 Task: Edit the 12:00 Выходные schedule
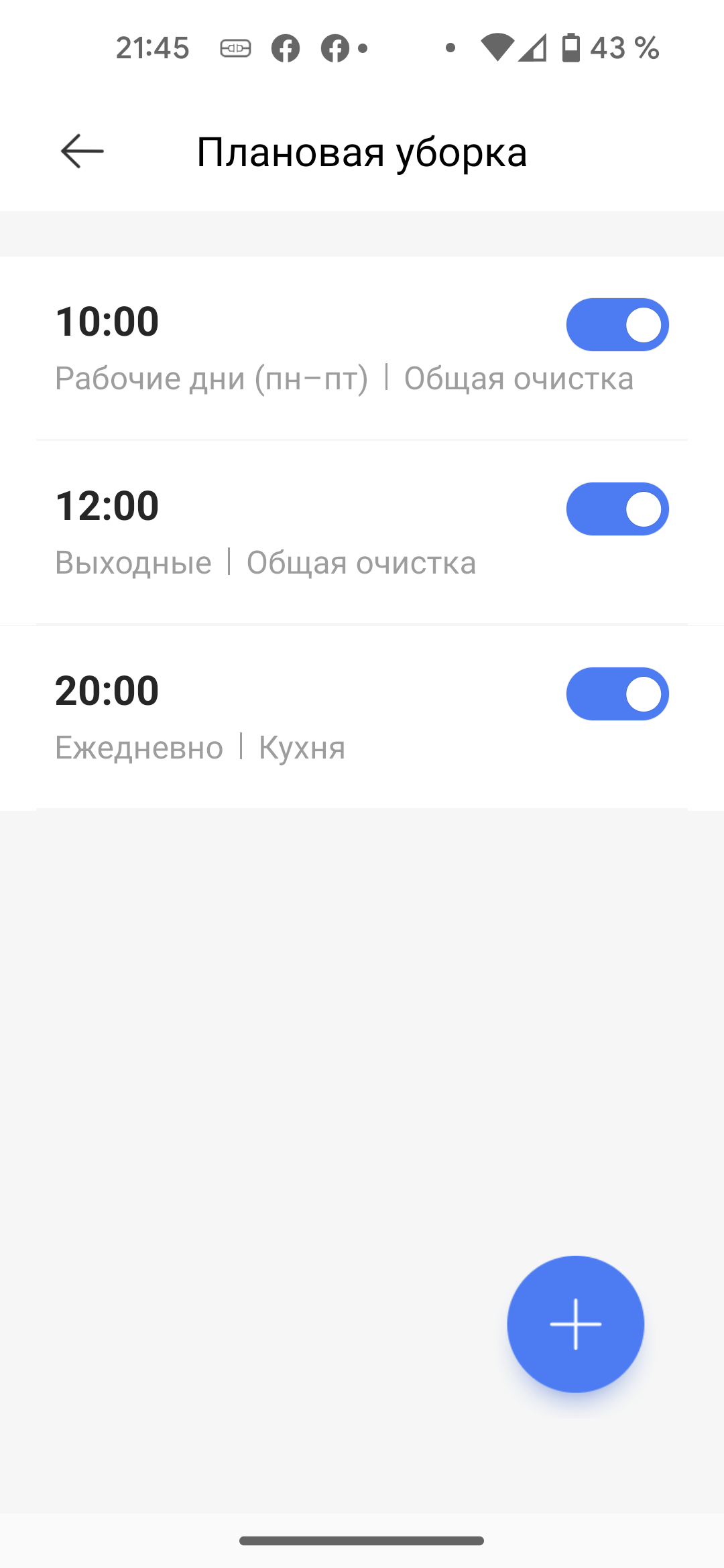tap(268, 533)
